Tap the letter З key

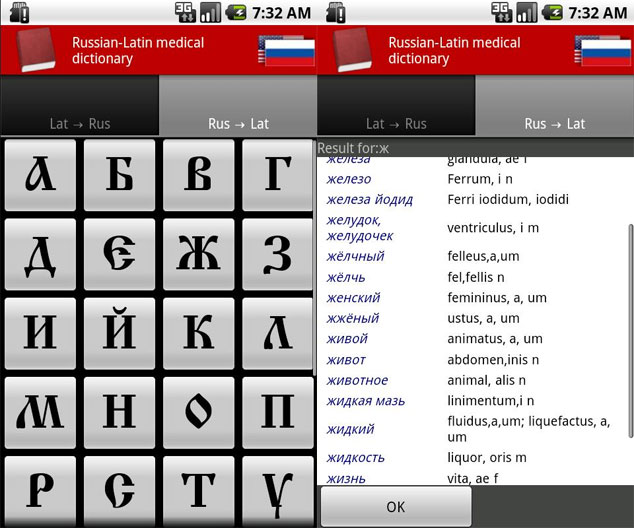pos(277,254)
